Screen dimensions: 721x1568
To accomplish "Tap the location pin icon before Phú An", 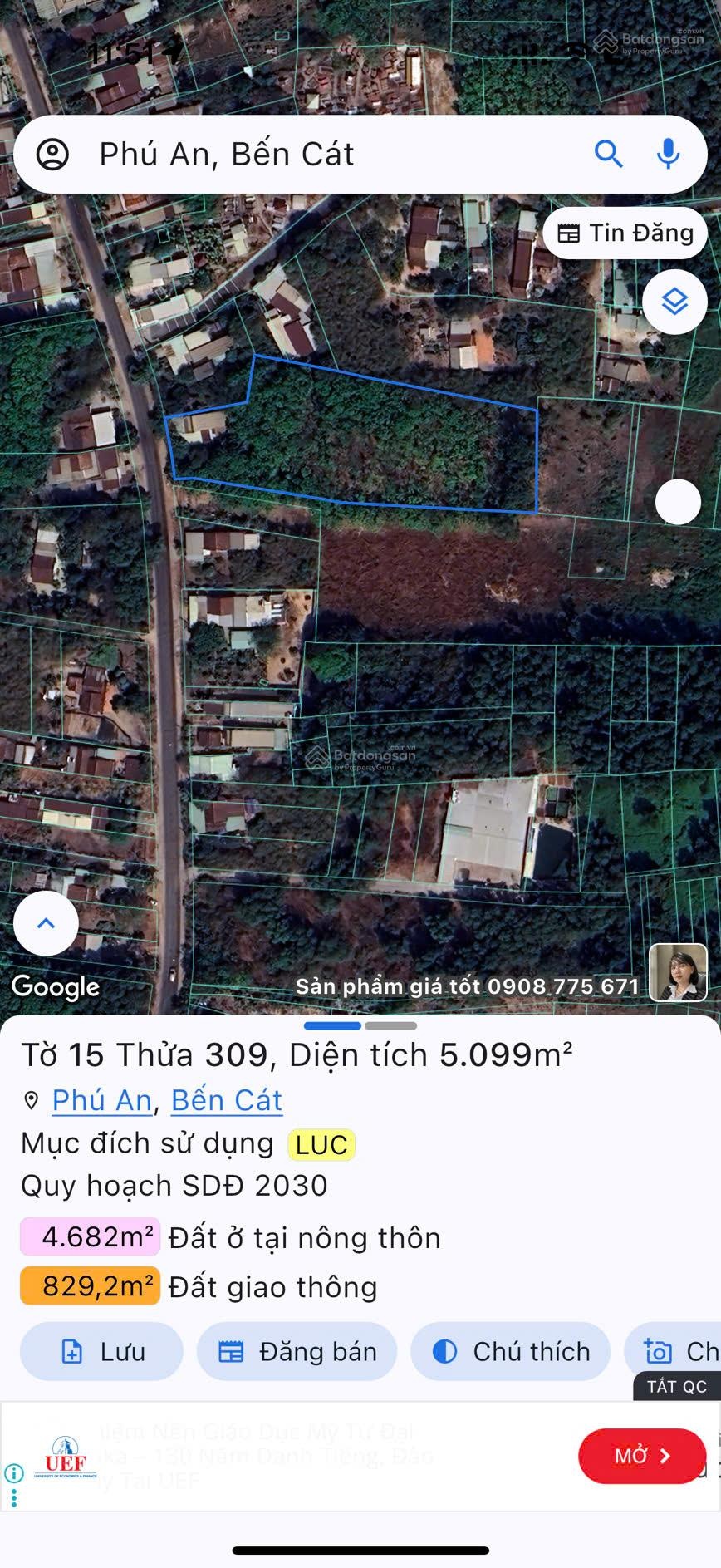I will pyautogui.click(x=32, y=1099).
